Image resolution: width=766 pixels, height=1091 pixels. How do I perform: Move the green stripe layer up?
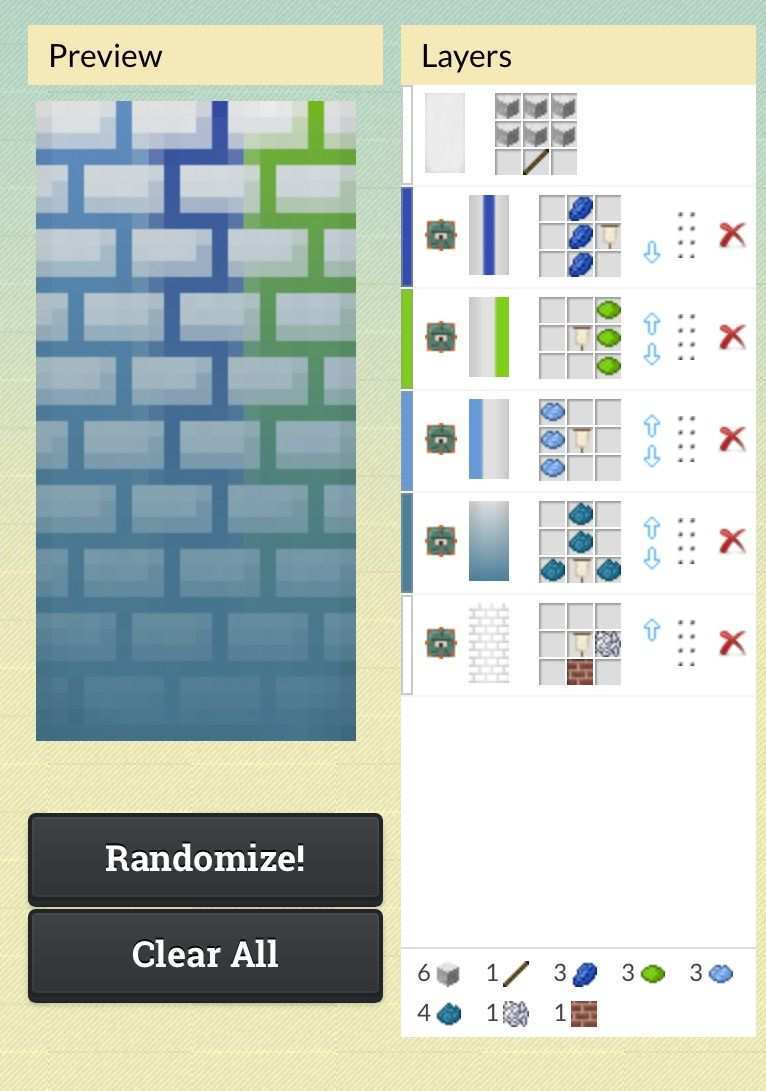(x=652, y=323)
